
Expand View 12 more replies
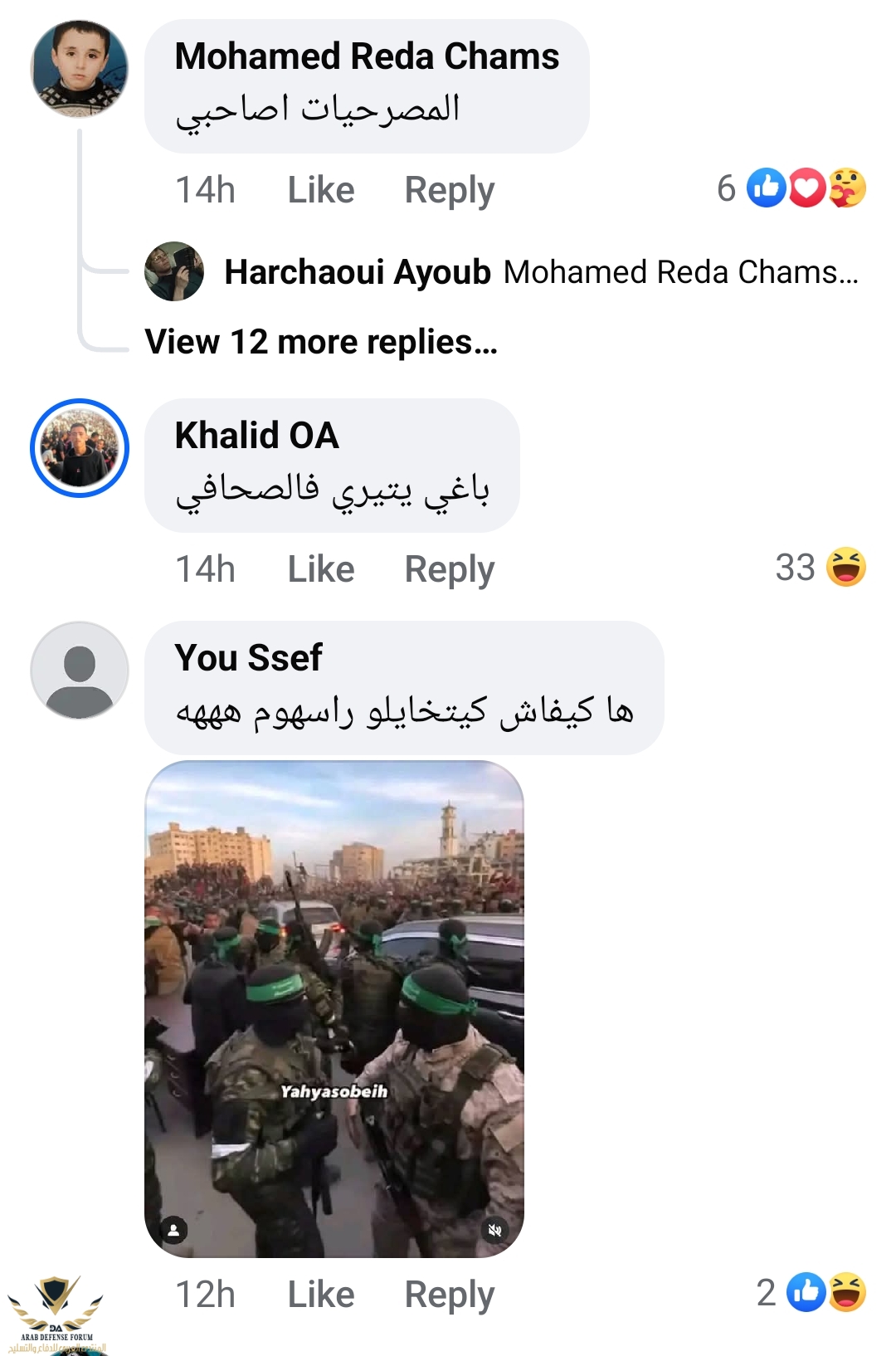pyautogui.click(x=321, y=342)
